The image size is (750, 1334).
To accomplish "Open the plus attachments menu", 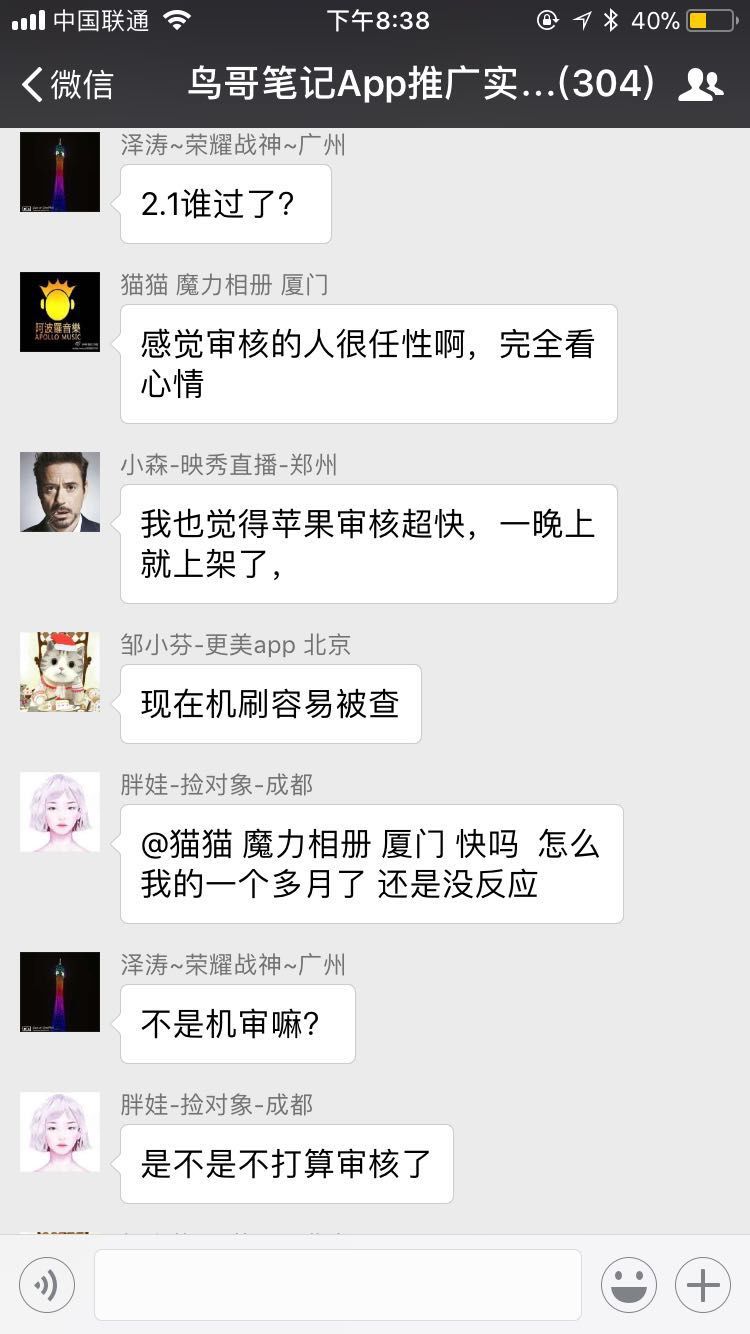I will click(703, 1284).
